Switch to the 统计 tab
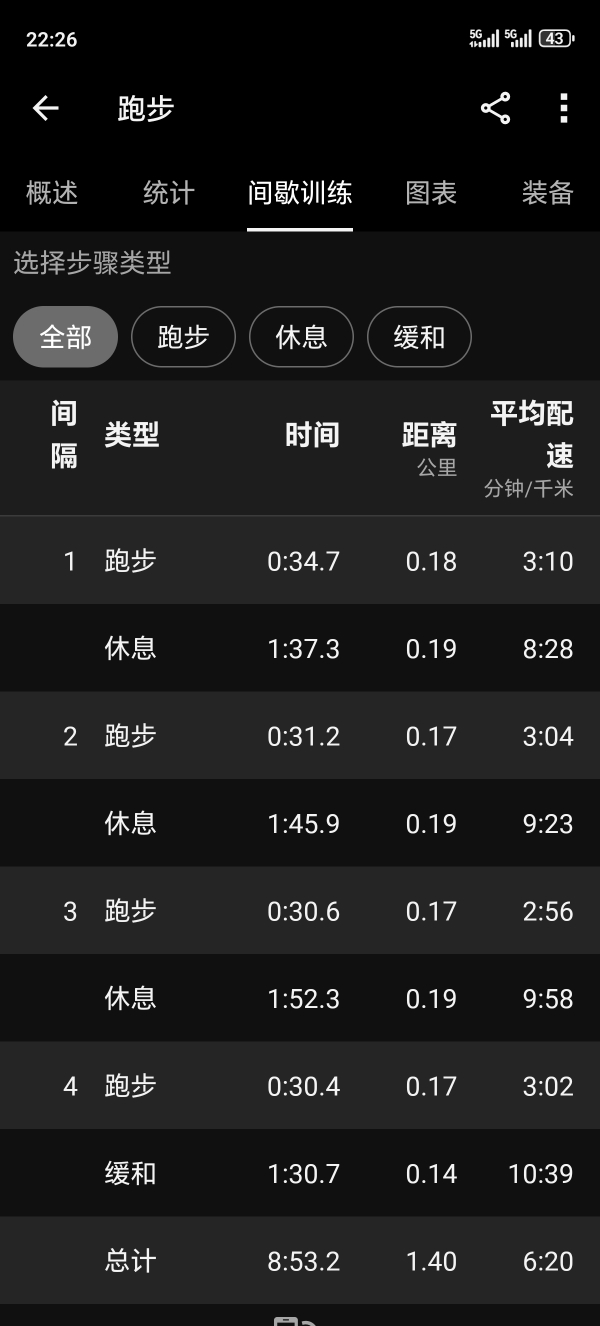 (169, 192)
